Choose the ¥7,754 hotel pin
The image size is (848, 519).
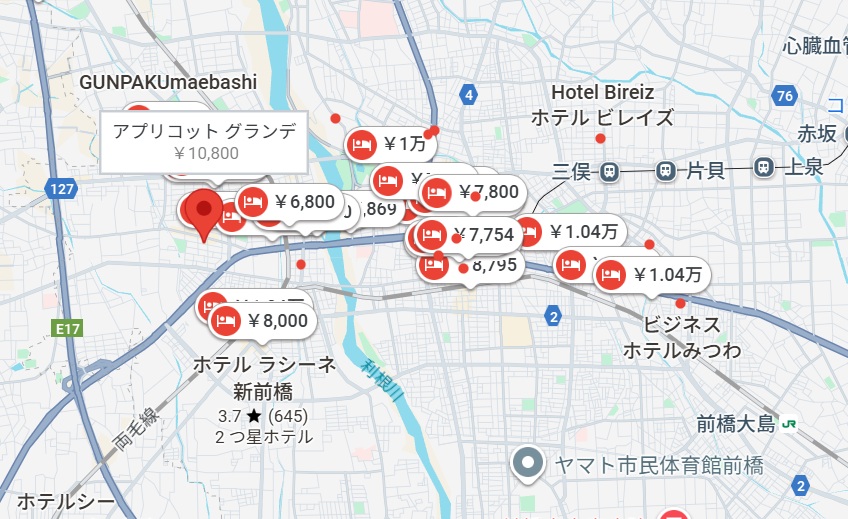tap(467, 236)
